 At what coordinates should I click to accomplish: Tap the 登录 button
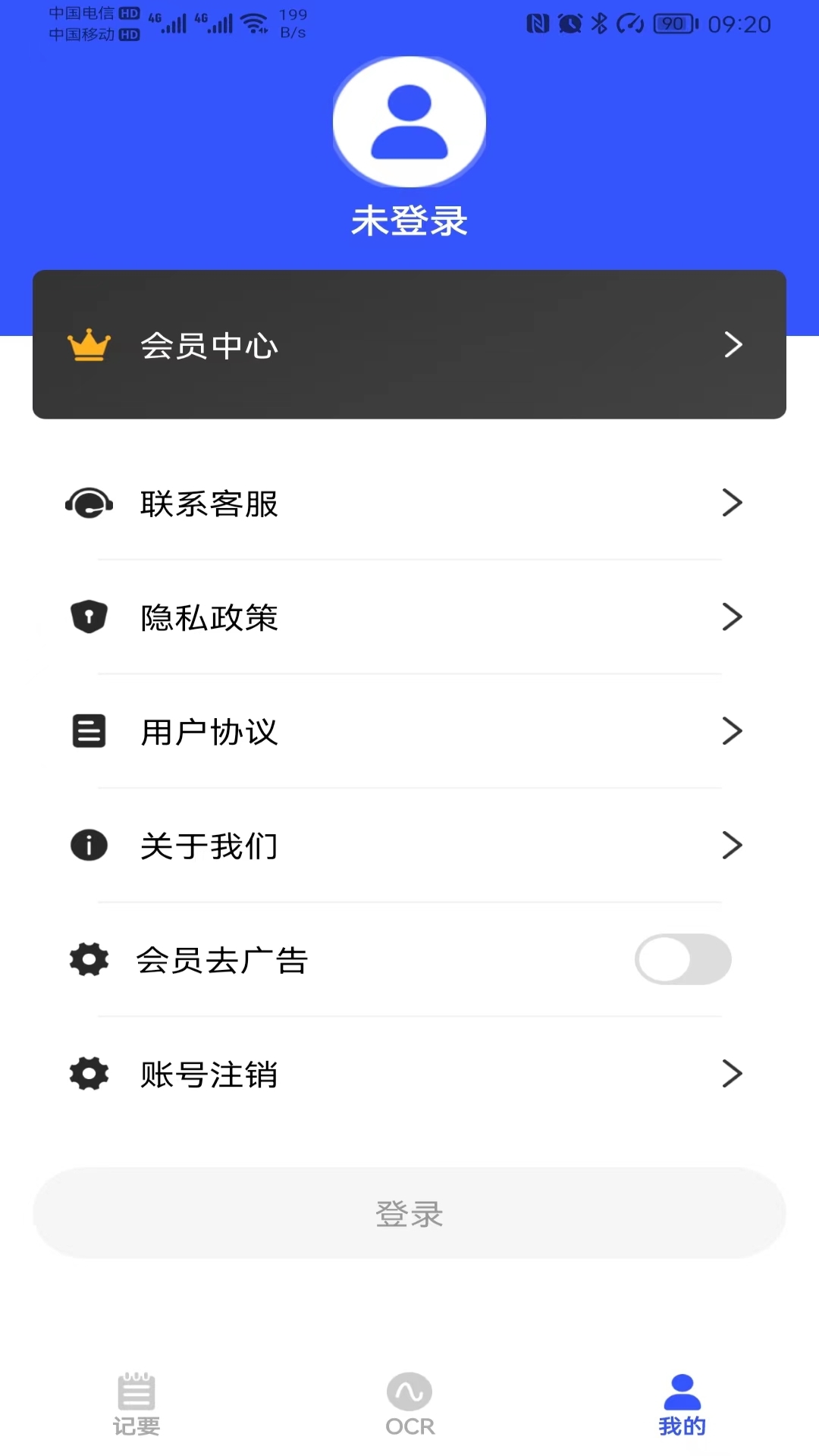(409, 1214)
